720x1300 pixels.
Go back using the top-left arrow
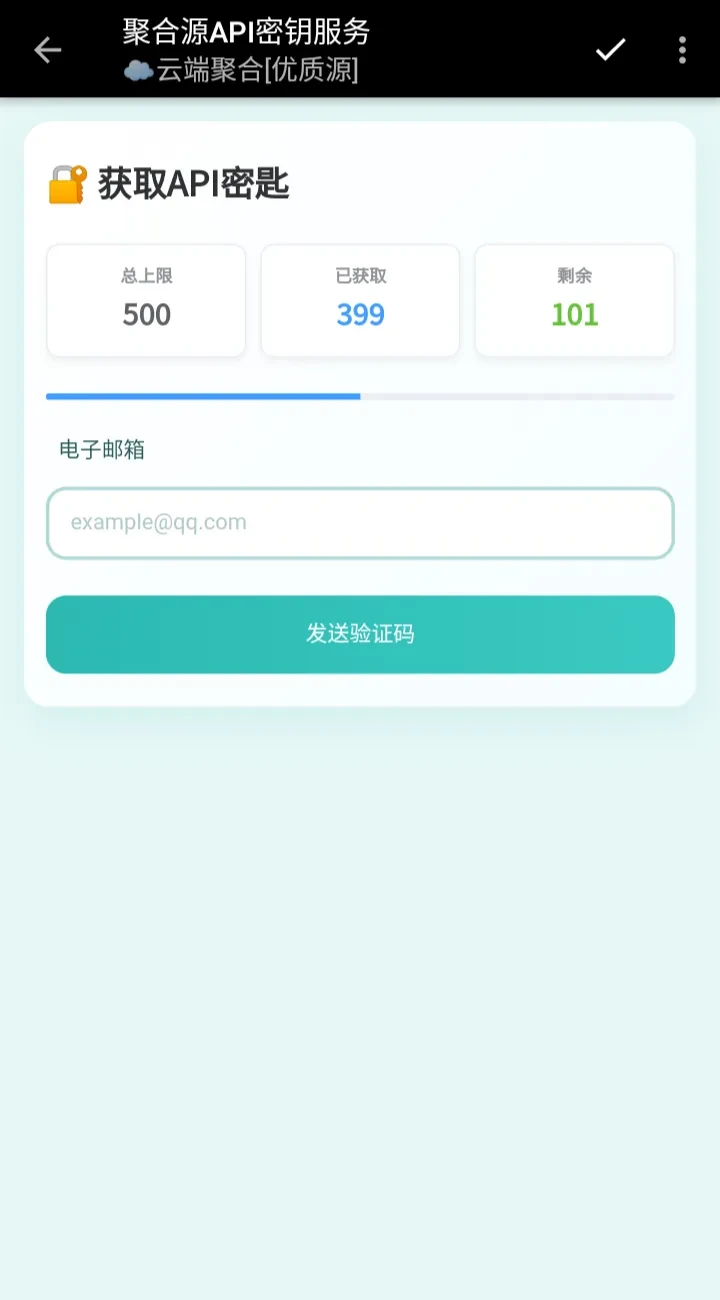[x=47, y=50]
